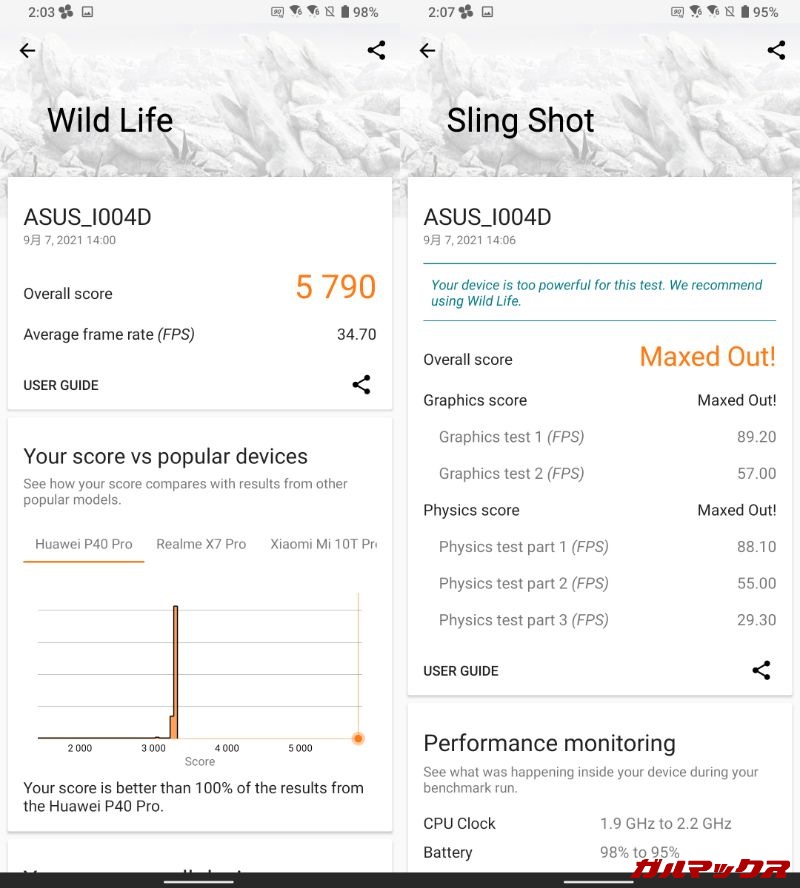Compare against the Xiaomi Mi 10T Pro tab
800x888 pixels.
[x=323, y=544]
